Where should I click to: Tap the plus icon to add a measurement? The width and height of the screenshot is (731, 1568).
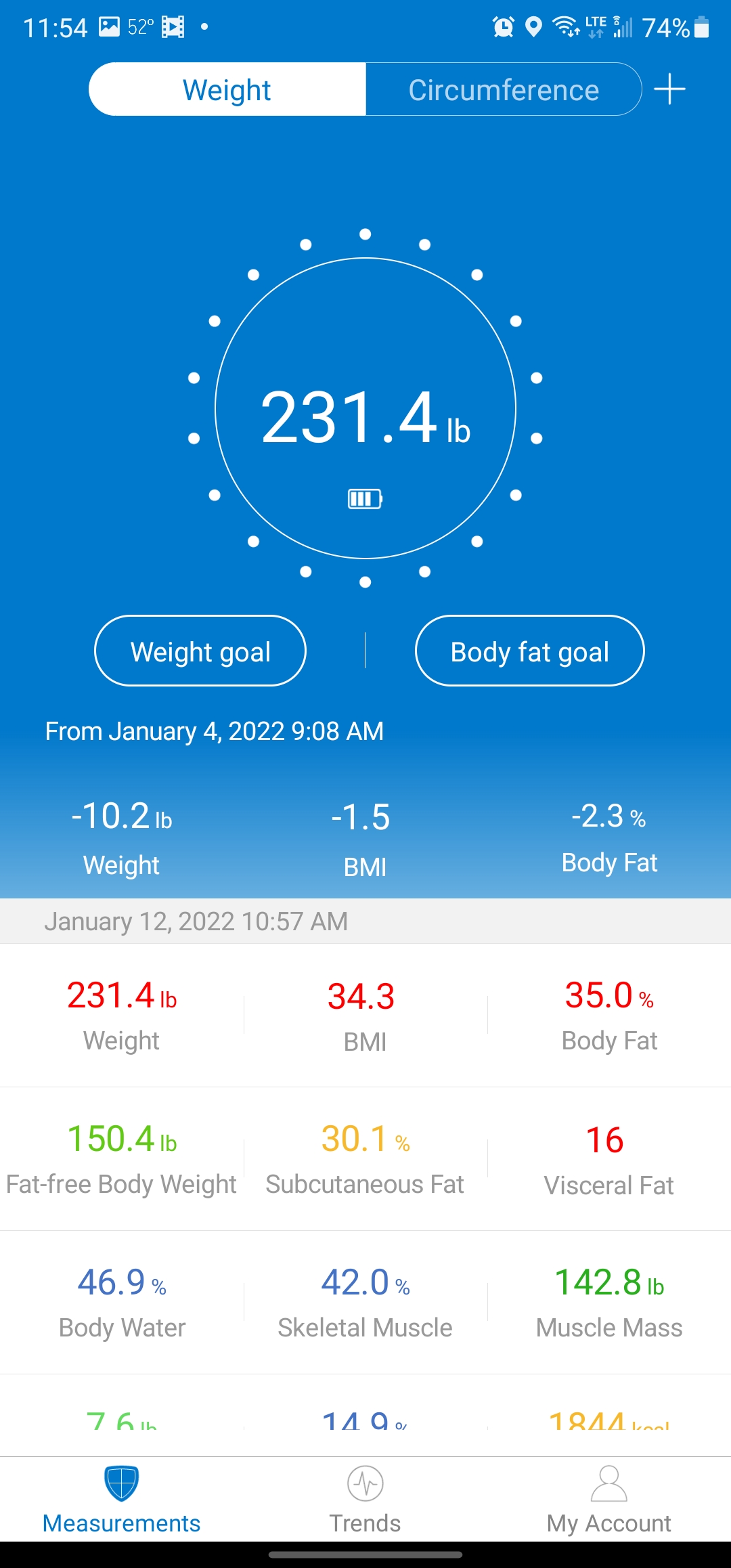click(x=669, y=89)
